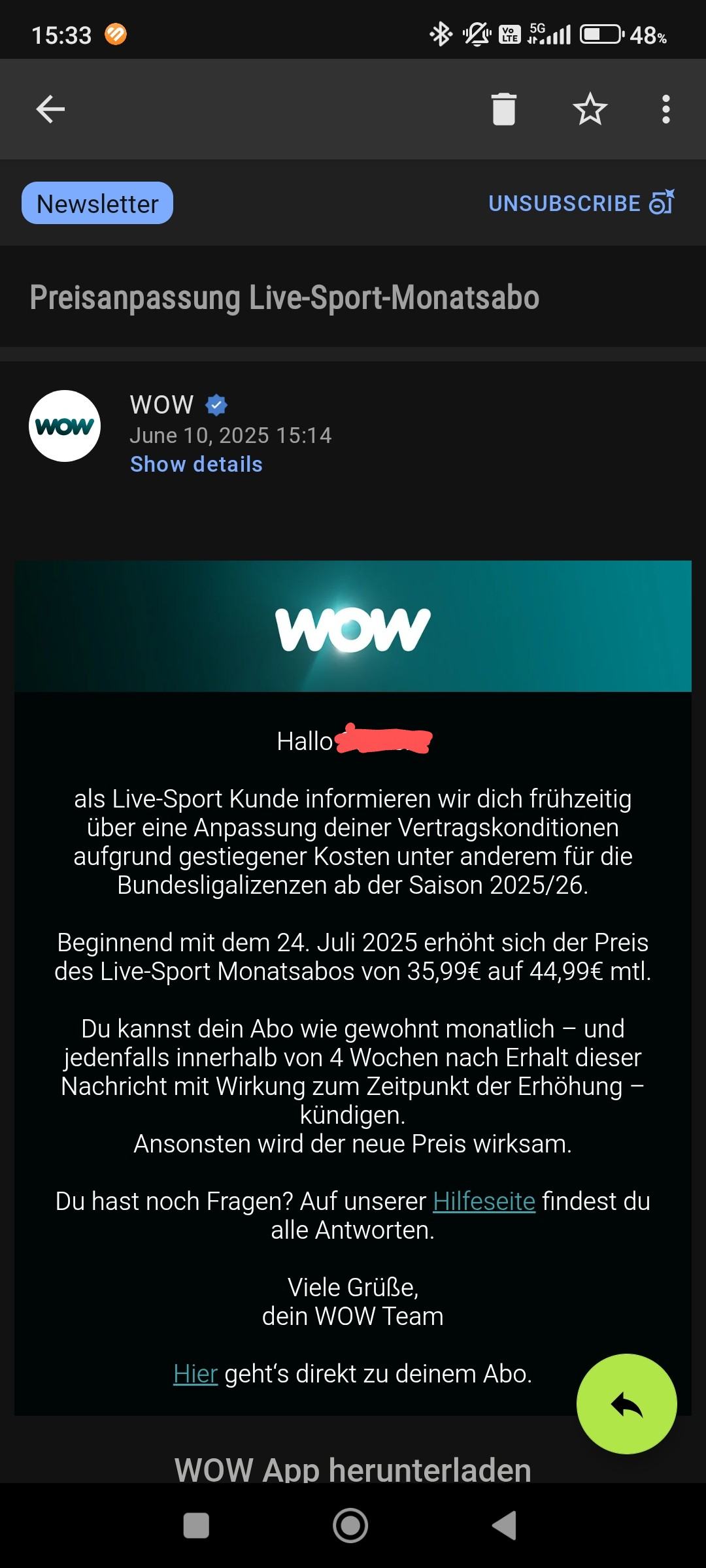This screenshot has width=706, height=1568.
Task: Tap the Newsletter label chip
Action: [97, 204]
